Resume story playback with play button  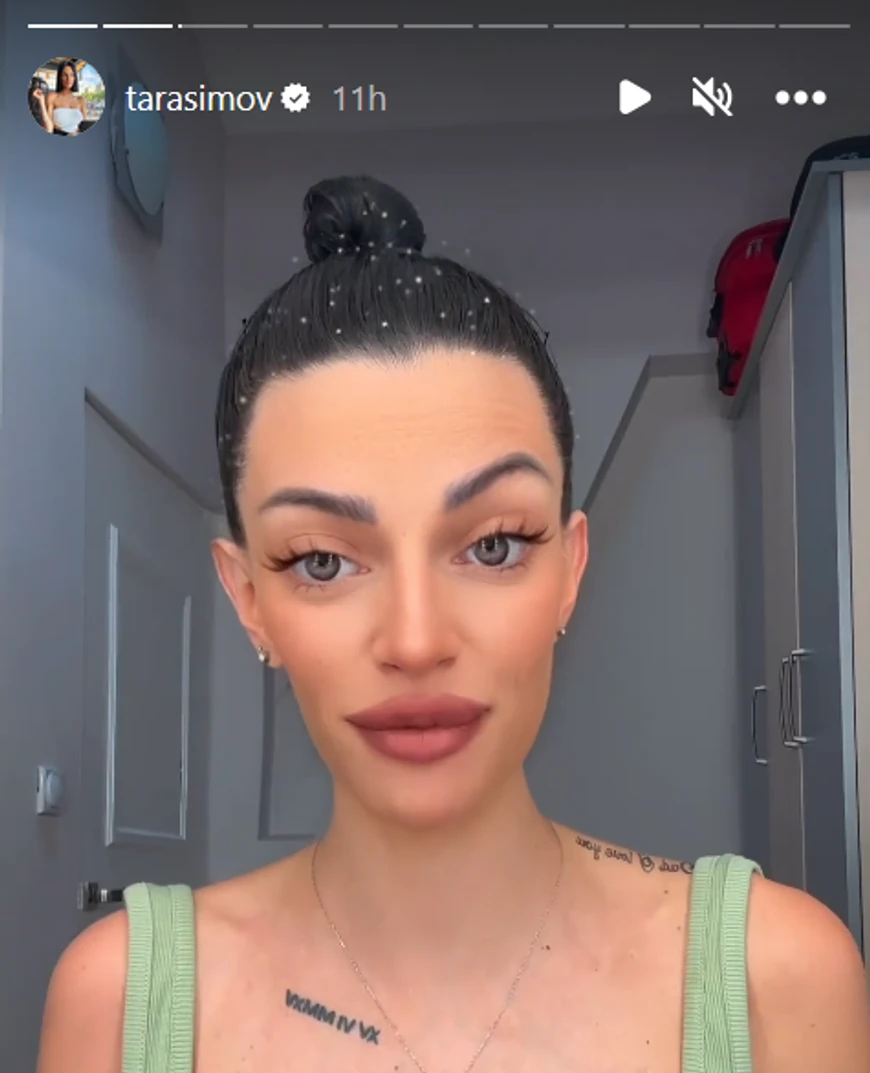pos(634,97)
